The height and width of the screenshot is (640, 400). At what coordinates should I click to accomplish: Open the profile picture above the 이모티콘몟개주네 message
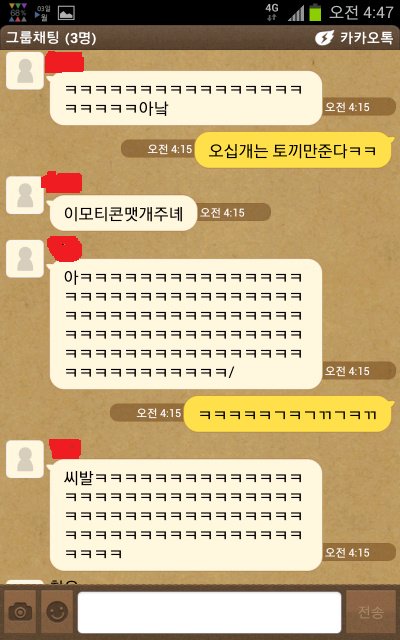coord(25,195)
